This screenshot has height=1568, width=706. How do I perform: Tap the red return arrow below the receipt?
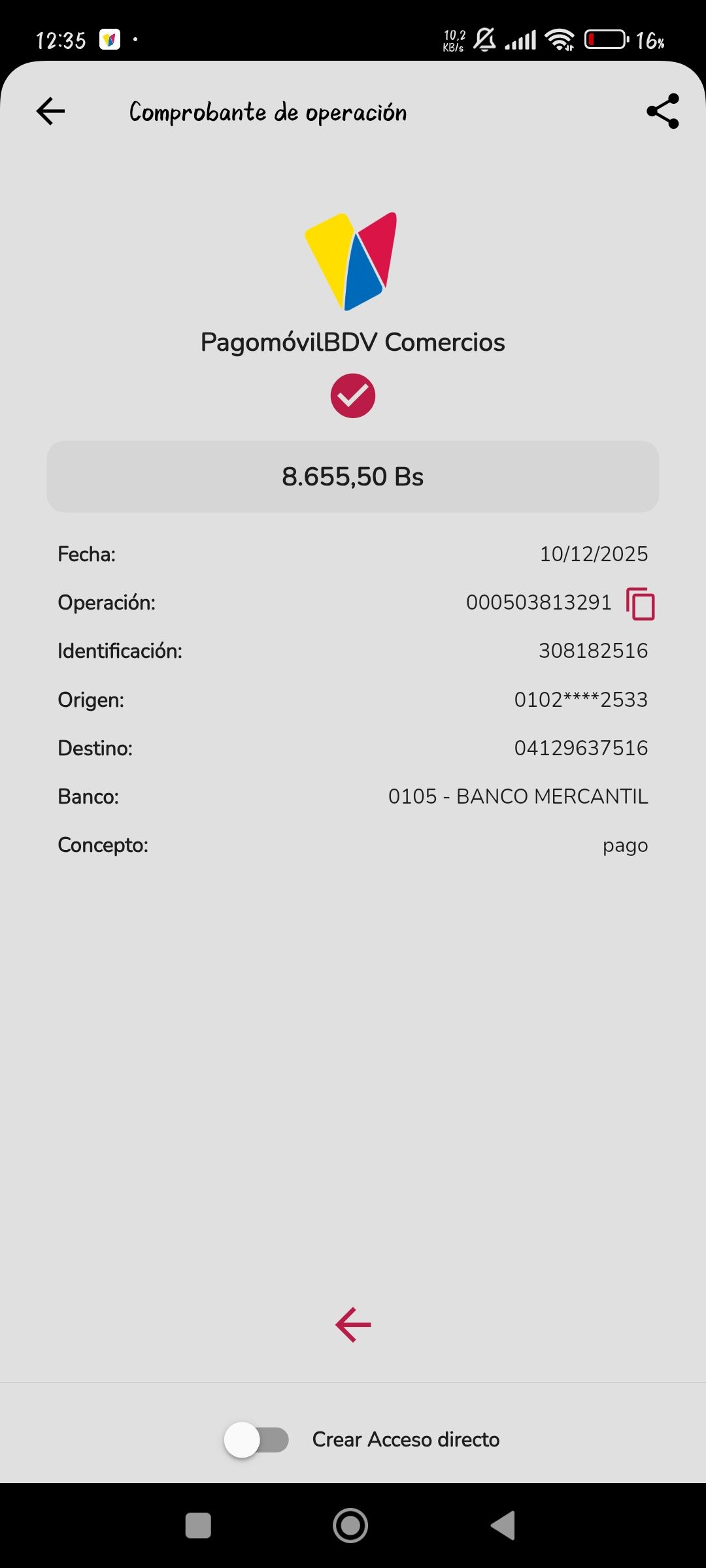coord(353,1325)
